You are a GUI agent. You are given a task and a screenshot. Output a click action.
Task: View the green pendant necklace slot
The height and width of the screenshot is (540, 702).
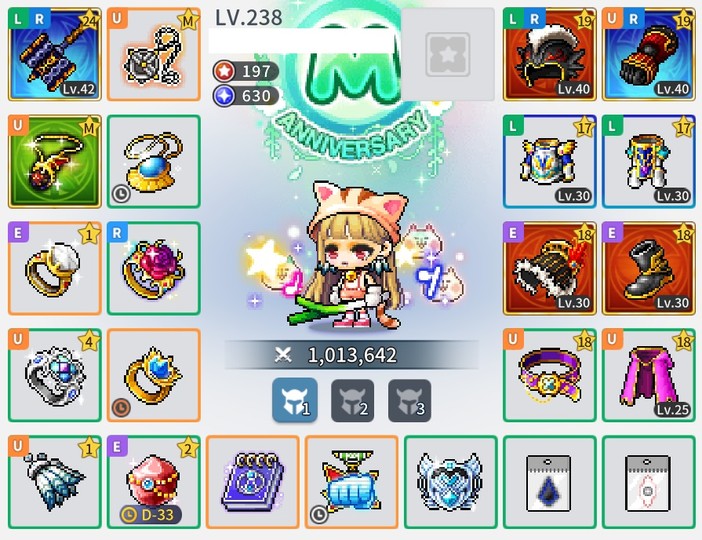point(54,161)
